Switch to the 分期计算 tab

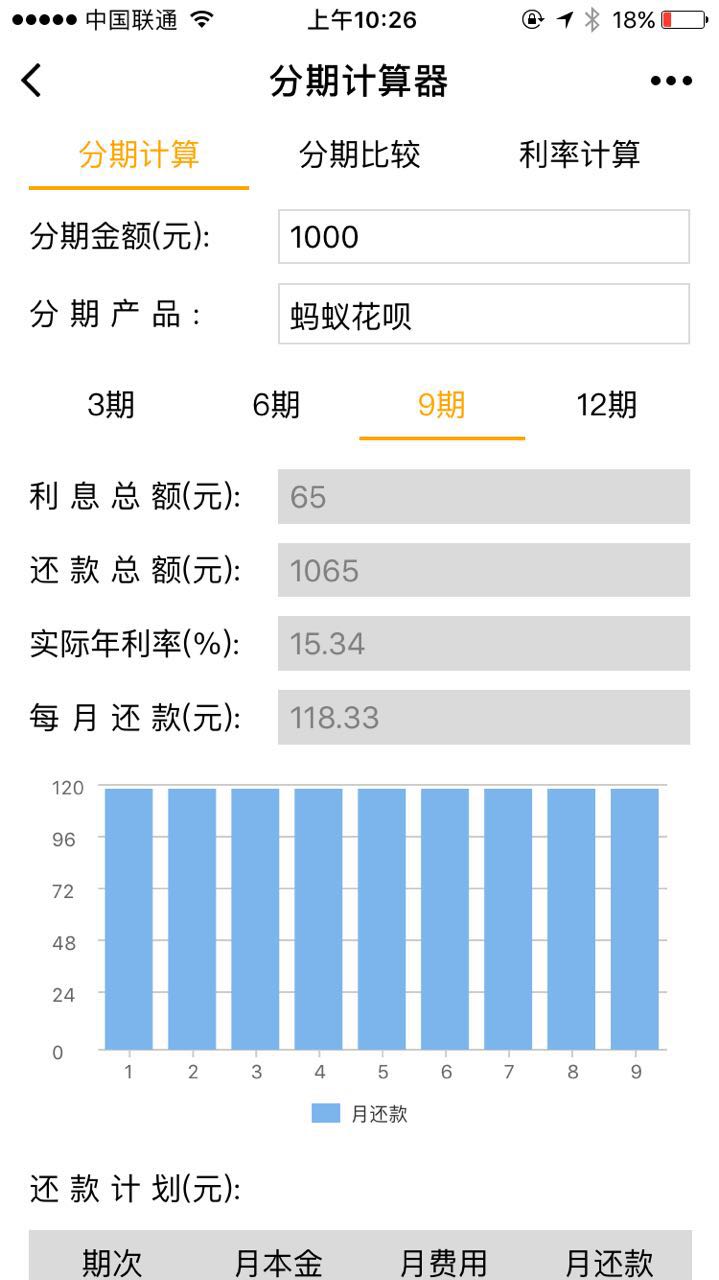(x=139, y=155)
